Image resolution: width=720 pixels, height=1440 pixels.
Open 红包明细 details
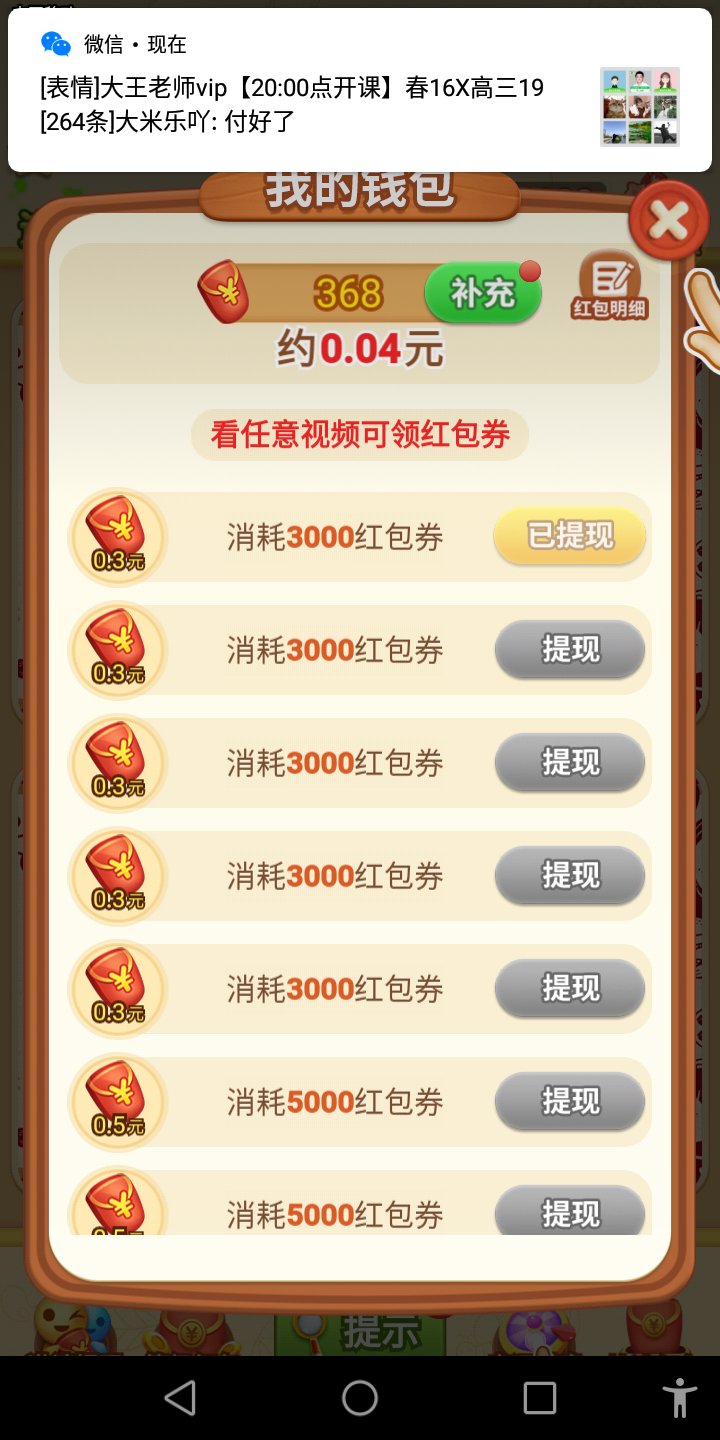coord(609,286)
